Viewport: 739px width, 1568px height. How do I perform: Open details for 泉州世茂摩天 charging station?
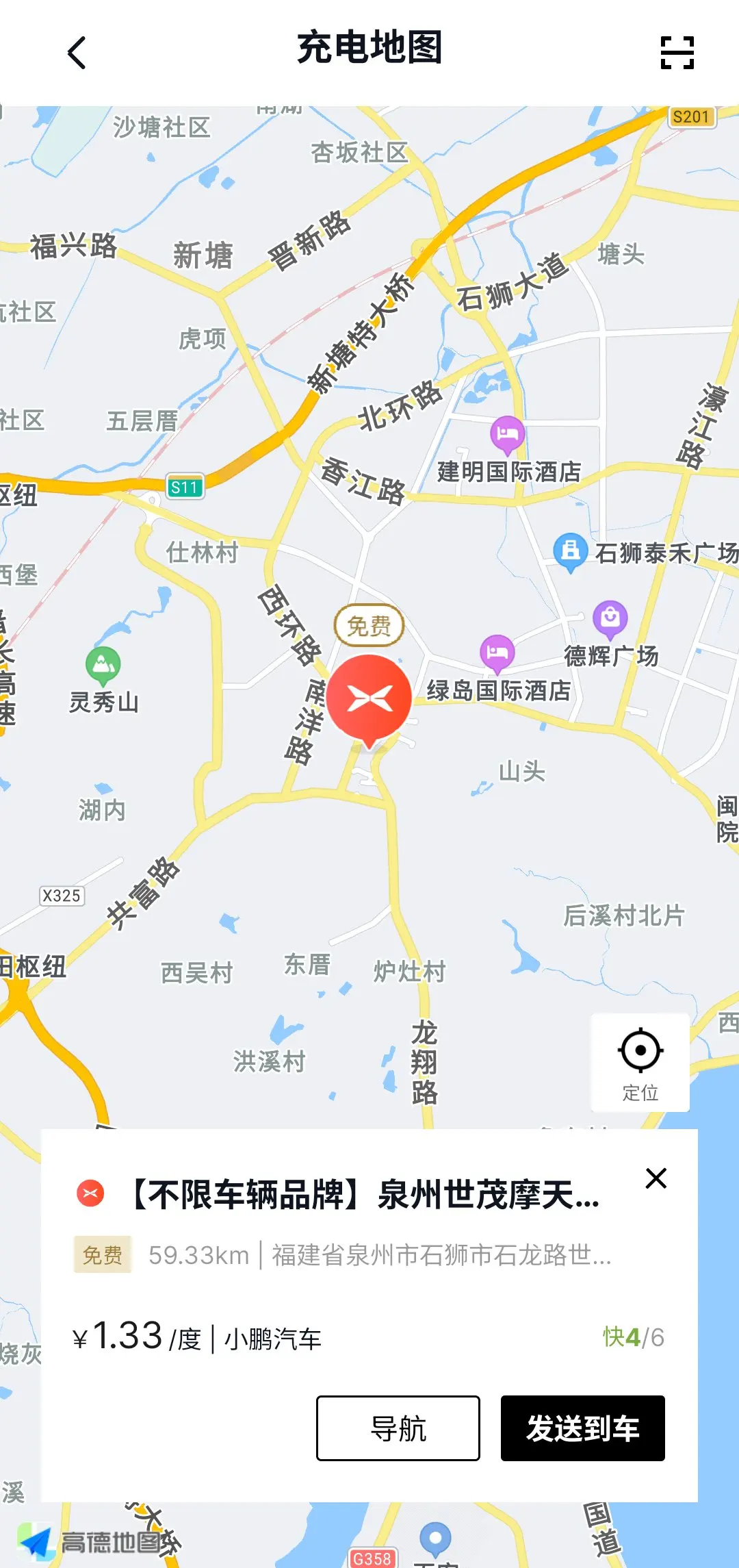[x=364, y=1195]
